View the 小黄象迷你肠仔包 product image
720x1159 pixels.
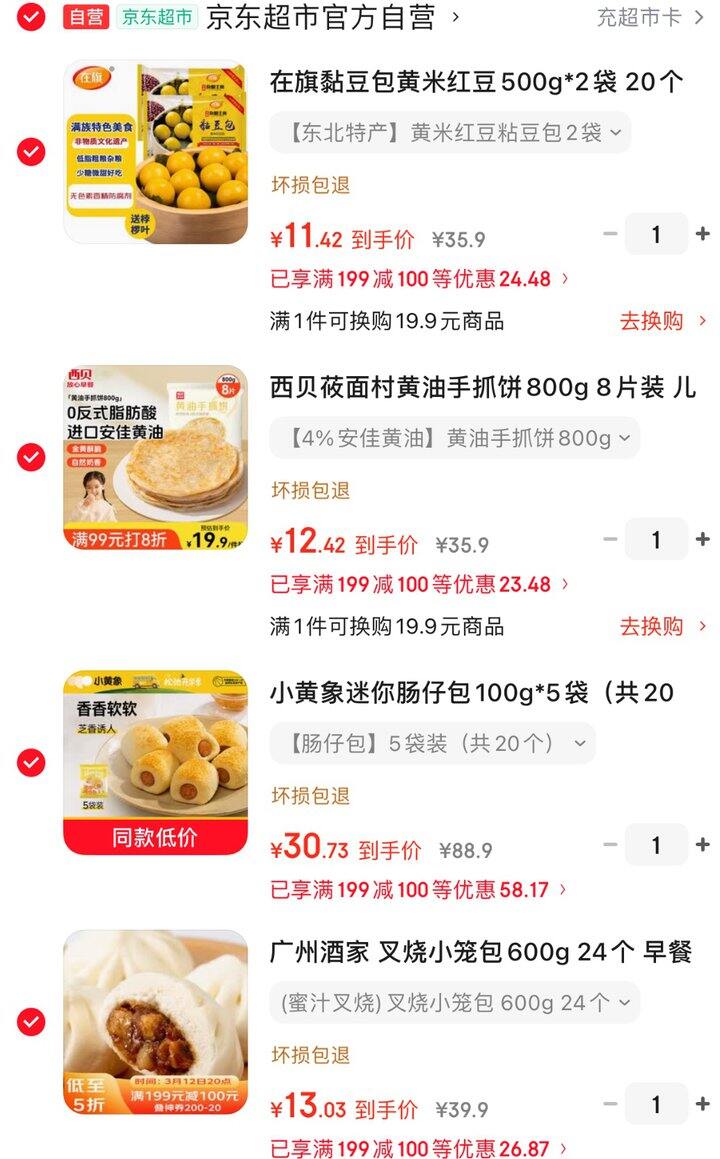pos(155,762)
